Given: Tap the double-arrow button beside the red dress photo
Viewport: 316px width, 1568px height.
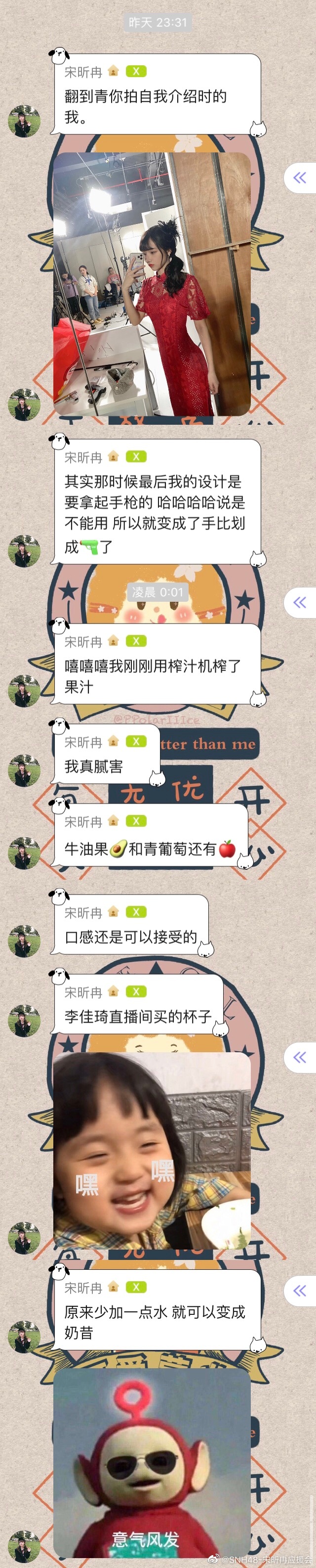Looking at the screenshot, I should click(x=300, y=178).
